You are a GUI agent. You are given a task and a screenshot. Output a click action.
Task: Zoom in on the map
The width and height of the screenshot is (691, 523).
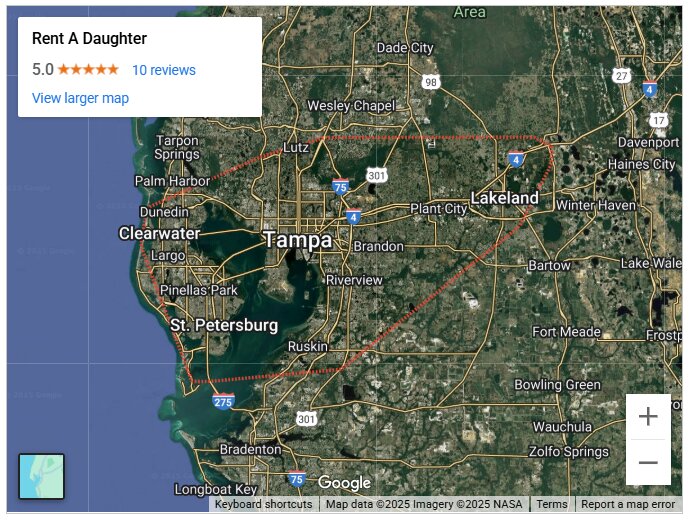(x=648, y=416)
